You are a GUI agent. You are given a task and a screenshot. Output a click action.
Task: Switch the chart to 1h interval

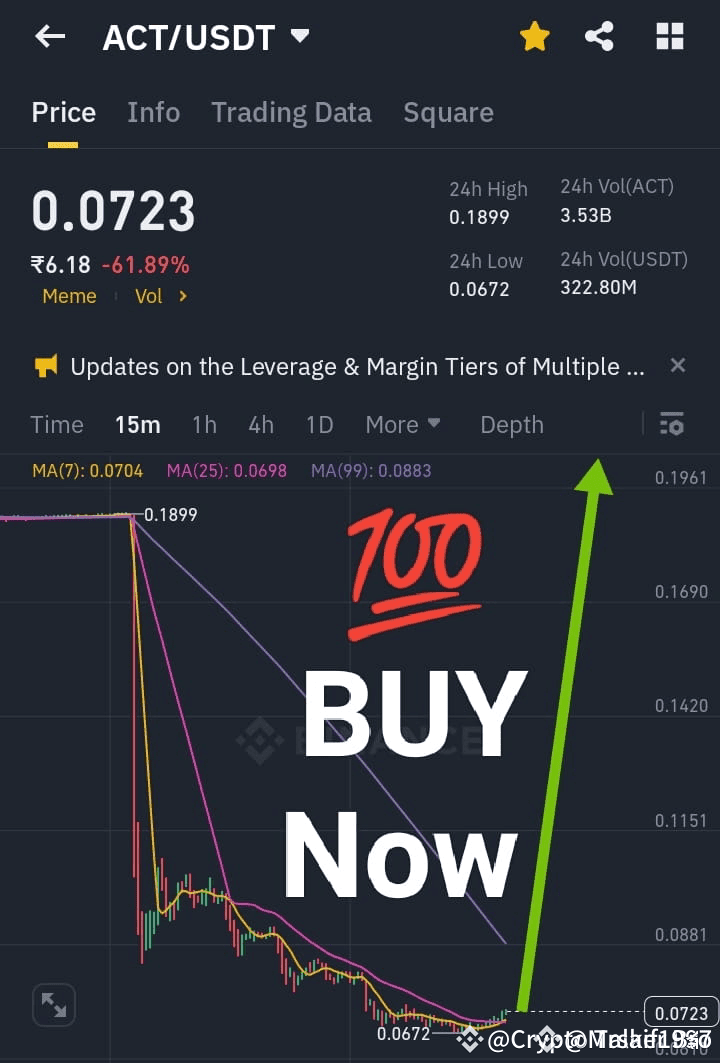point(204,425)
